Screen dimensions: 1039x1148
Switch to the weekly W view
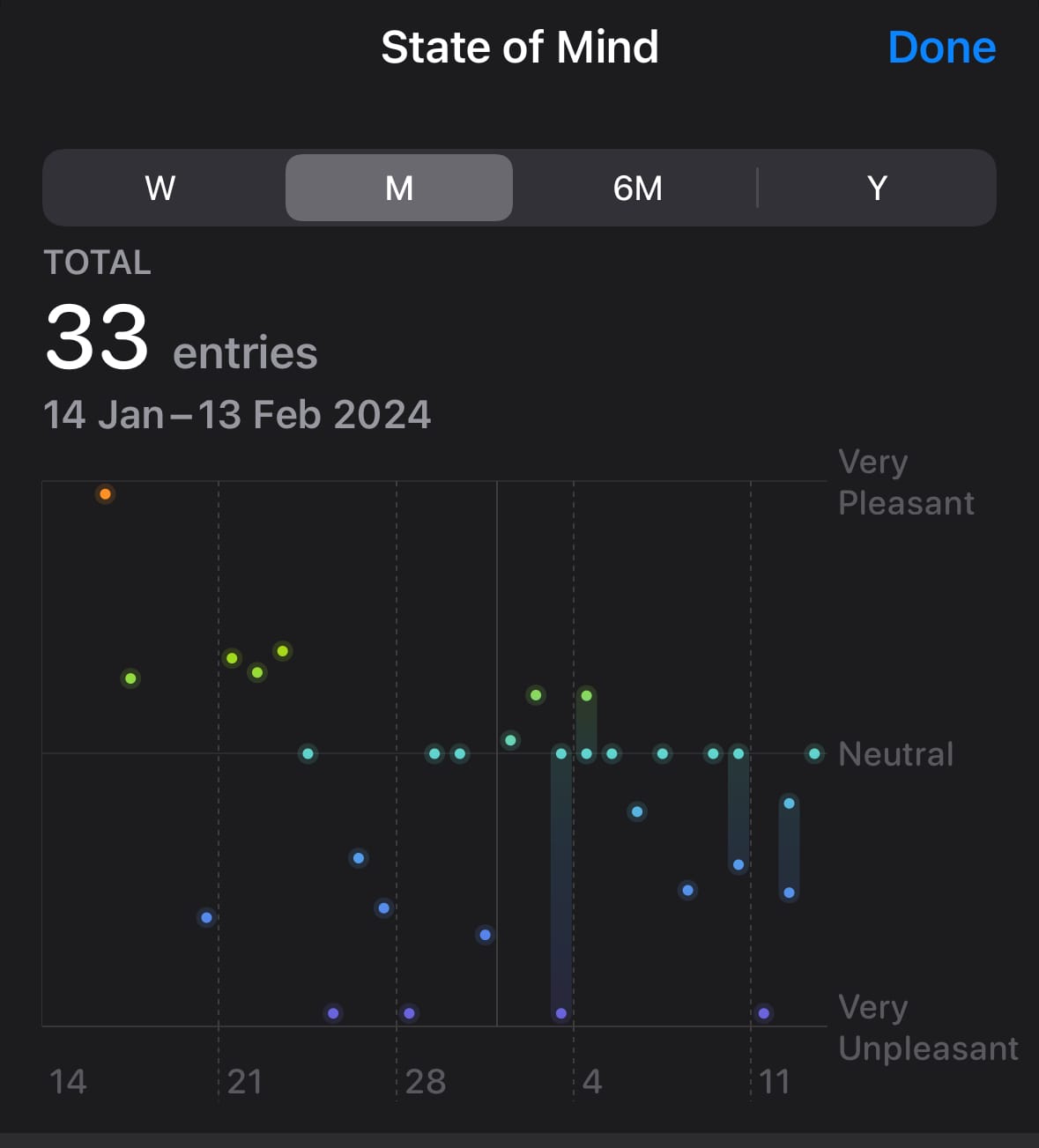(160, 188)
